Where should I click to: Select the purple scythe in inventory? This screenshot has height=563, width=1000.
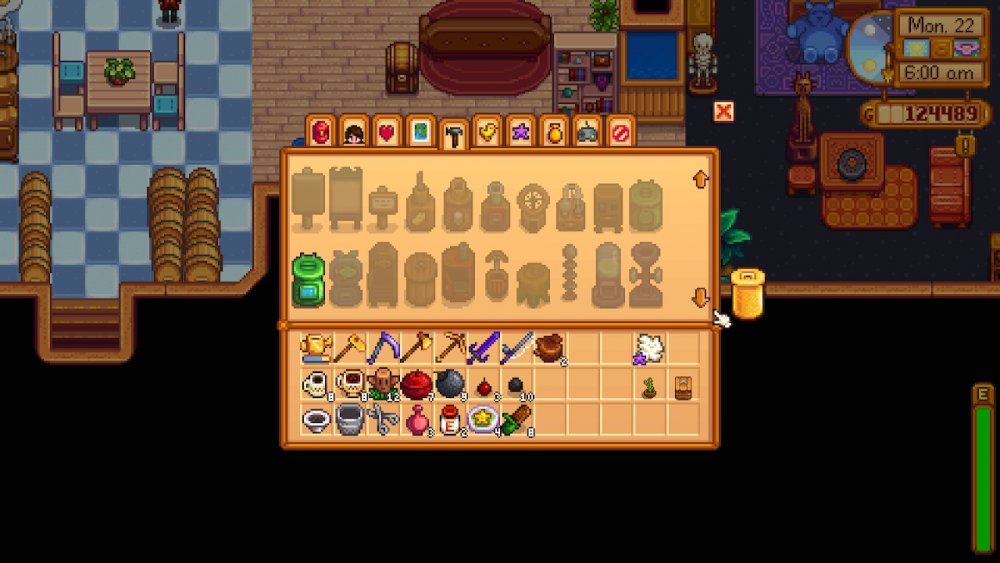(382, 348)
